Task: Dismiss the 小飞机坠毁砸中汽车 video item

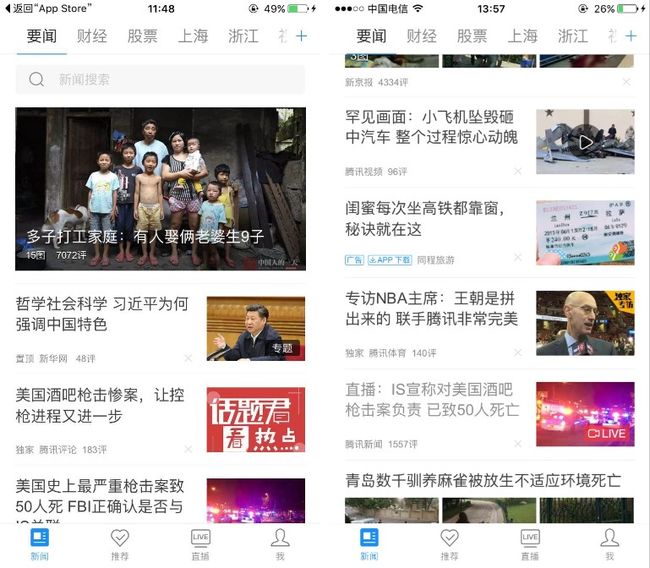Action: [x=517, y=171]
